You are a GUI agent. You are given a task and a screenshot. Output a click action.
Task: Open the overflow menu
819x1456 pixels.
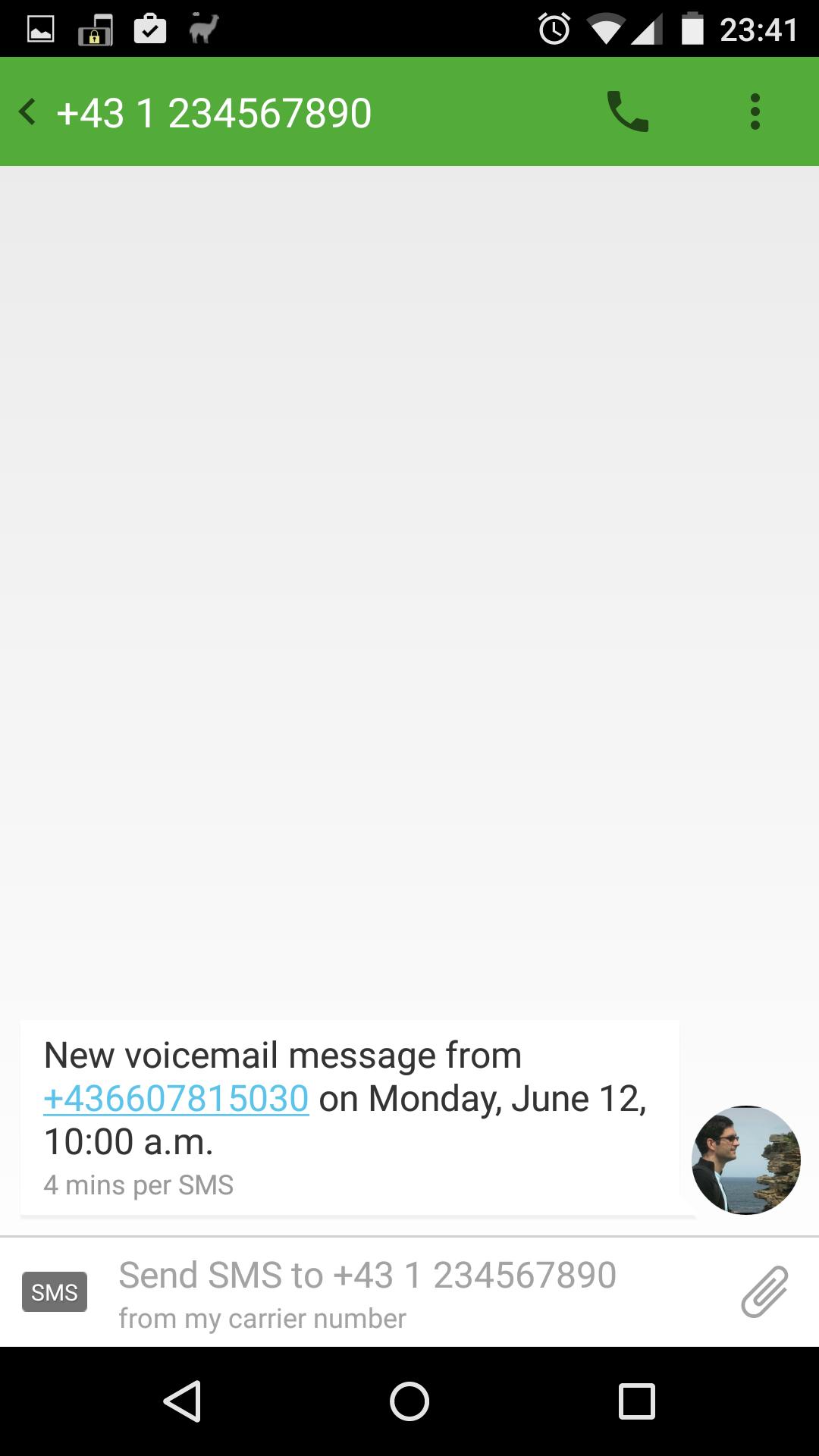(x=755, y=112)
